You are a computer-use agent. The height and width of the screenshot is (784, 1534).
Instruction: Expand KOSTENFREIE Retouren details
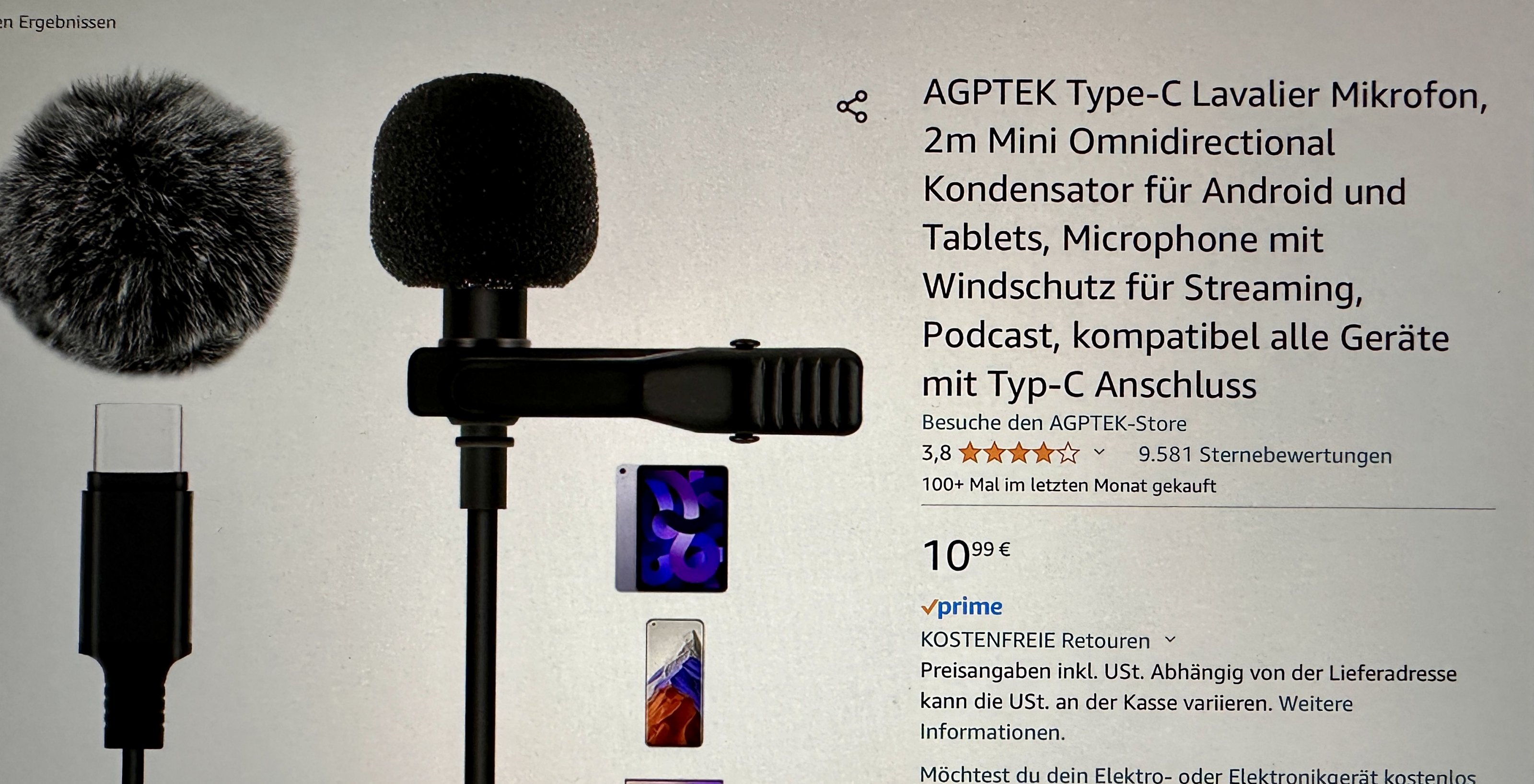point(1170,640)
